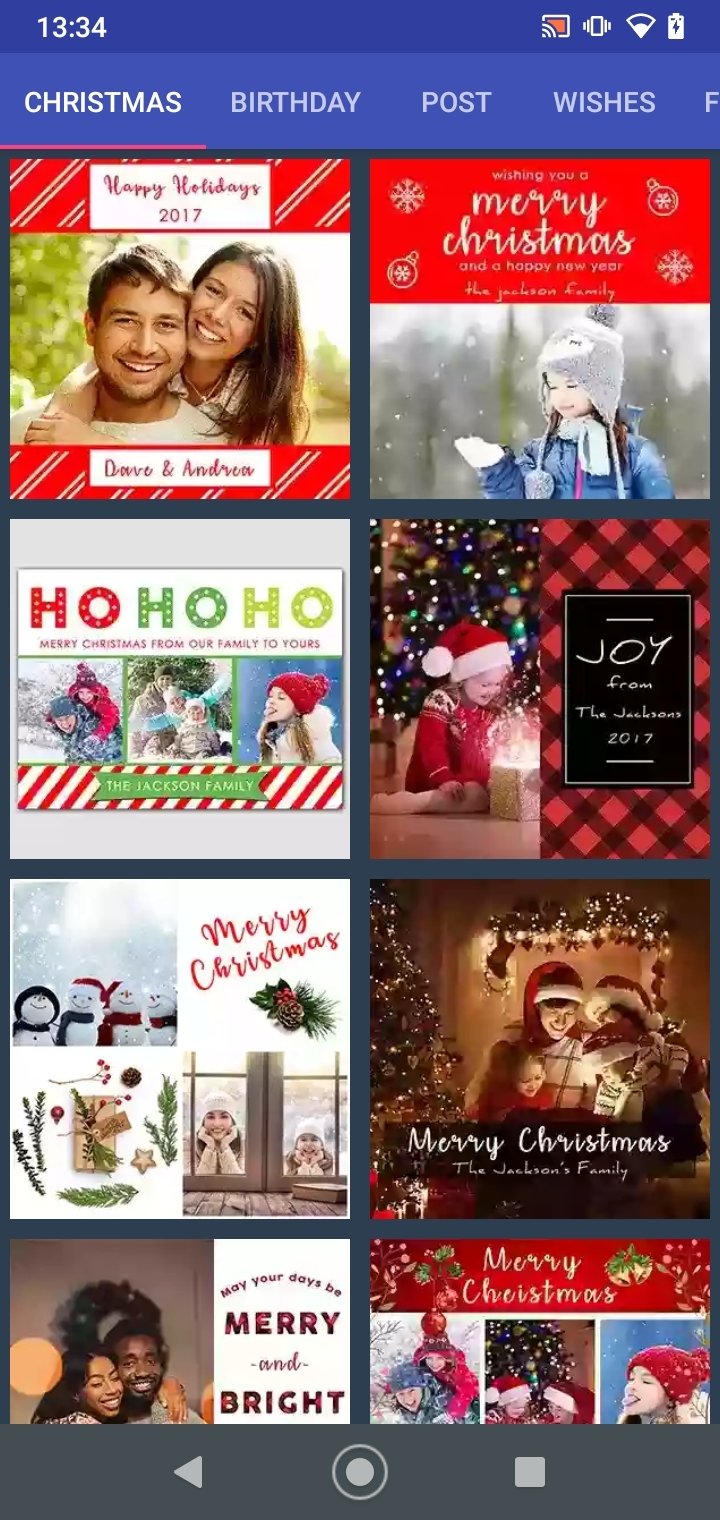Image resolution: width=720 pixels, height=1520 pixels.
Task: Choose the red Merry Christmas snow girl template
Action: (x=540, y=328)
